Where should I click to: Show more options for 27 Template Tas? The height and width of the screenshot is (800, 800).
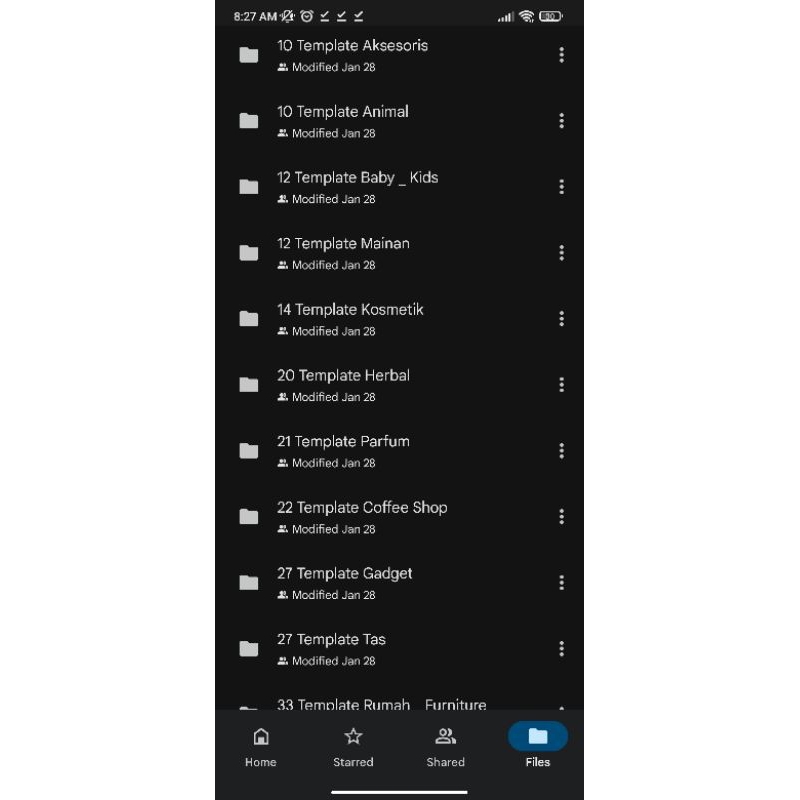pyautogui.click(x=561, y=649)
